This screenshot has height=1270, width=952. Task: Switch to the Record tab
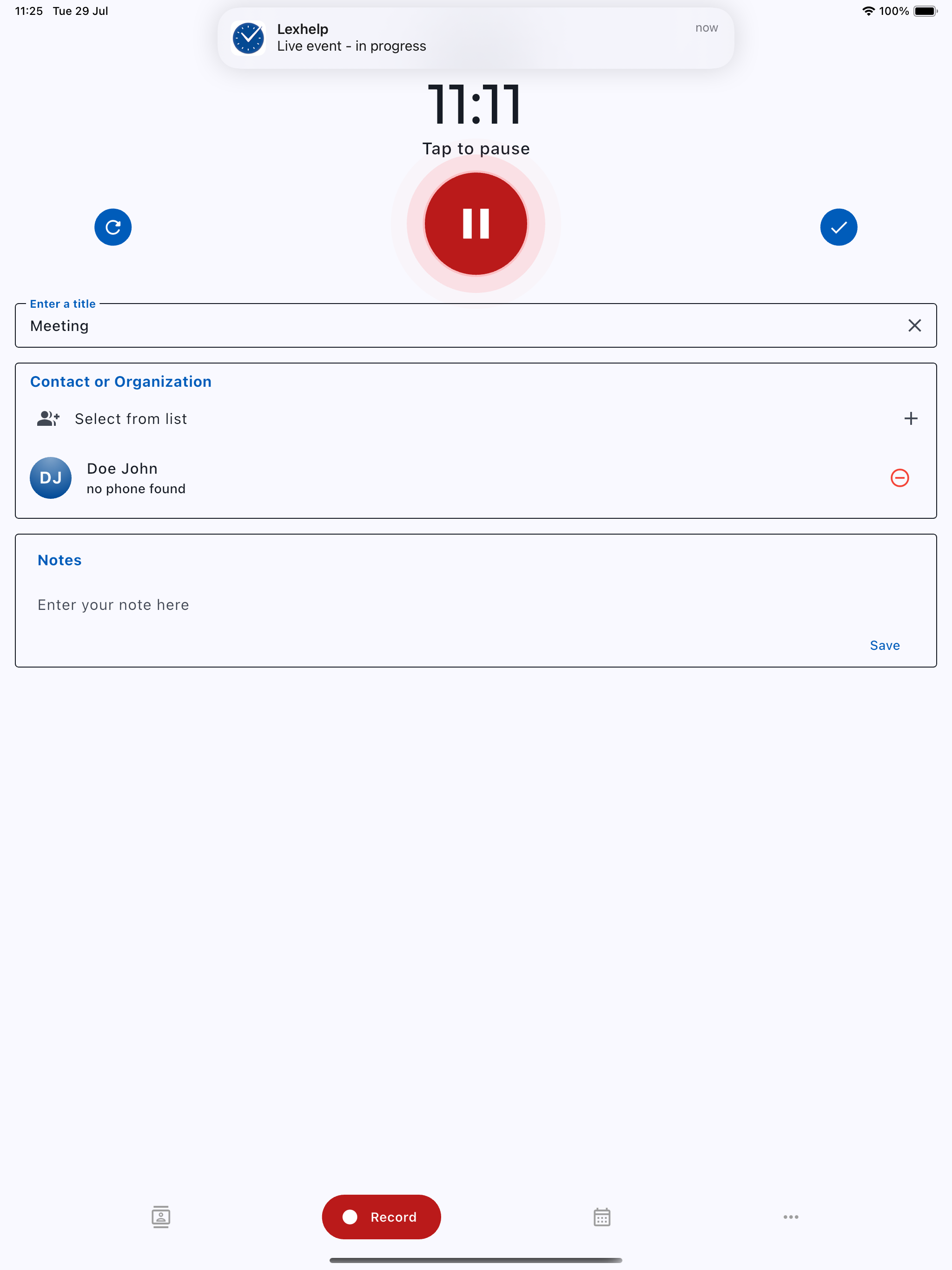tap(381, 1217)
